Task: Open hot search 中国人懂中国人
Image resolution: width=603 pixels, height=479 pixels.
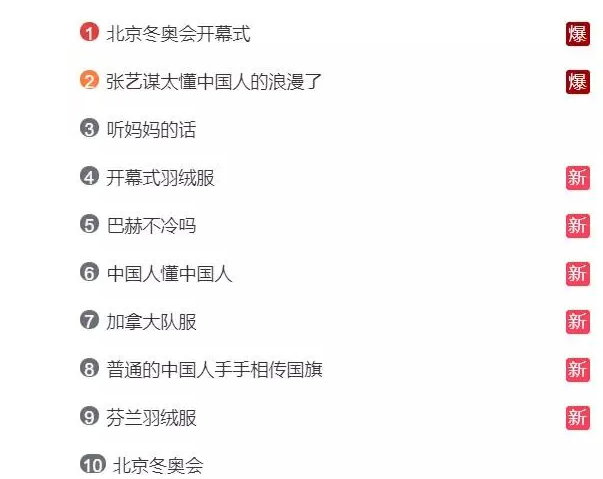Action: 169,274
